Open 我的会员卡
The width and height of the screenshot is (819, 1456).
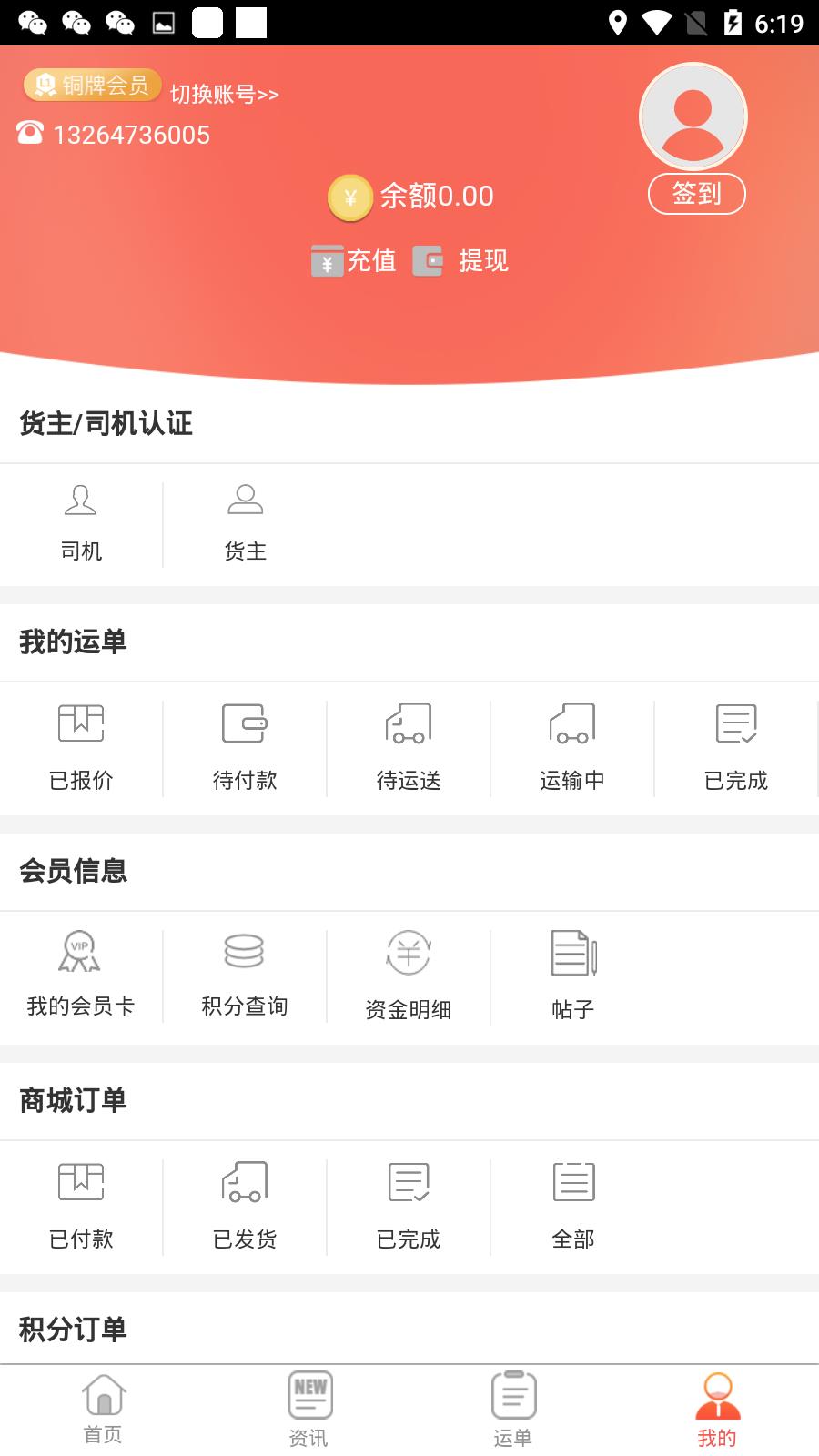(x=81, y=976)
